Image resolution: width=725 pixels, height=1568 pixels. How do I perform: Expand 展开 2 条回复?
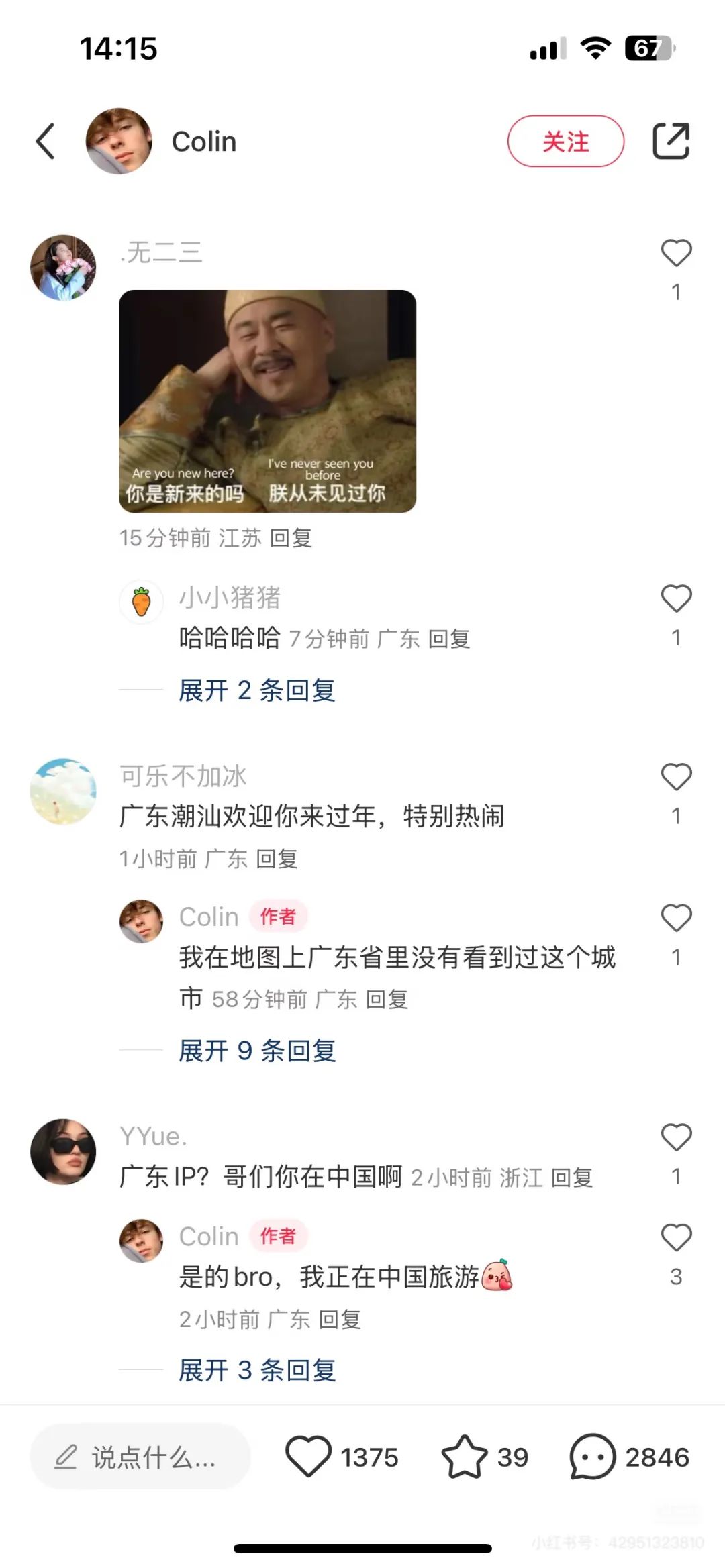pos(256,690)
